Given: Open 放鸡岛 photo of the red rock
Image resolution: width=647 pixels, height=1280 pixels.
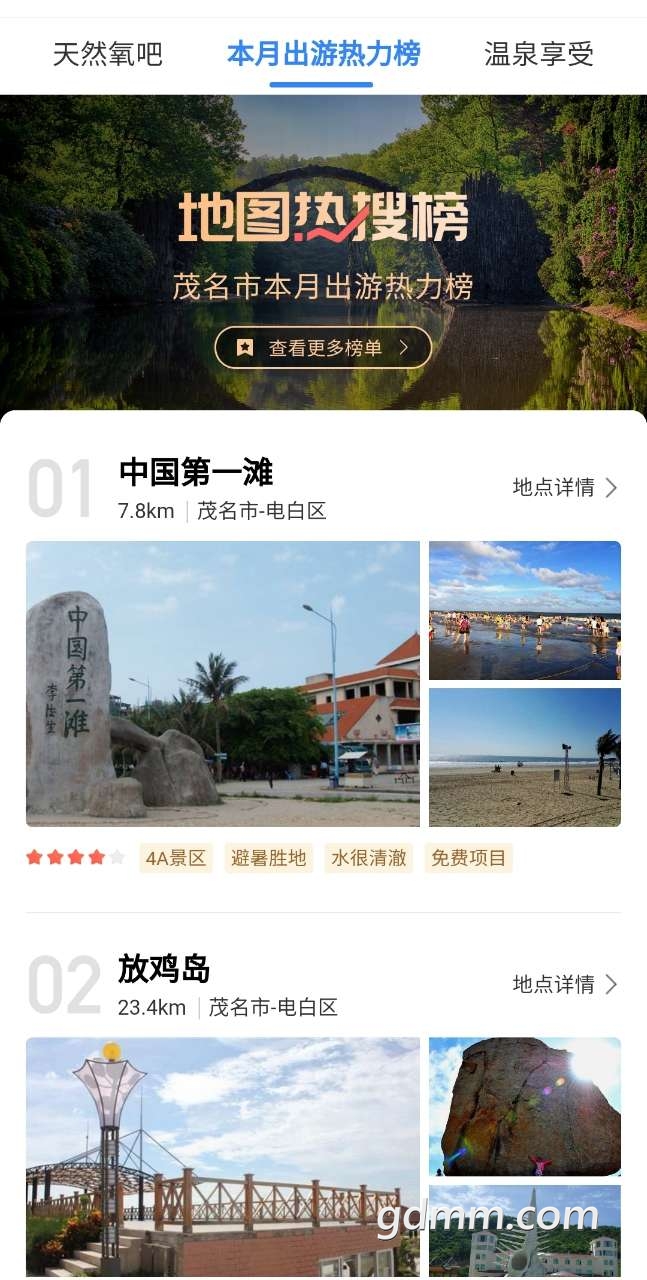Looking at the screenshot, I should click(x=525, y=1106).
